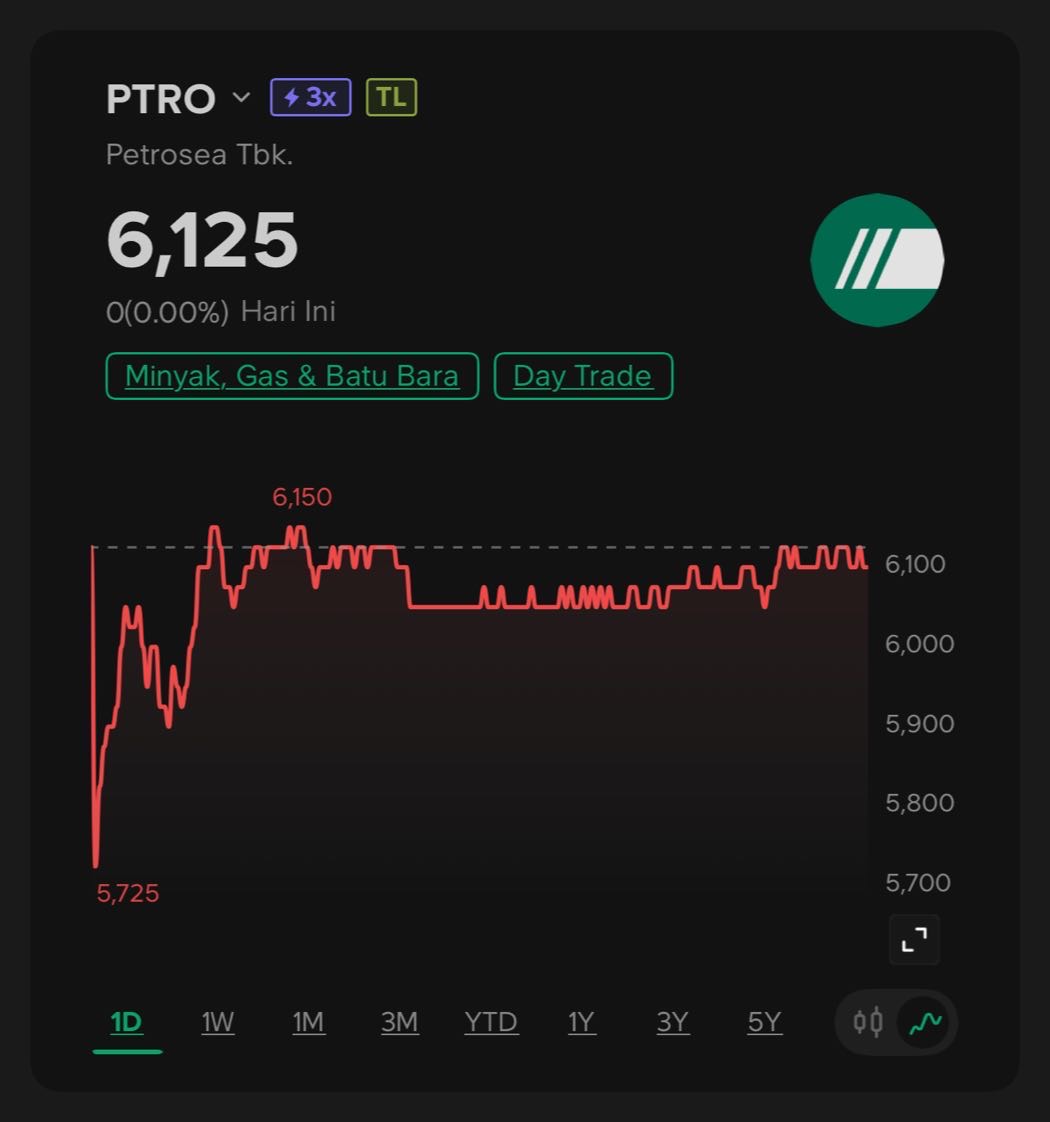The image size is (1050, 1122).
Task: Open the Minyak, Gas & Batu Bara sector chip
Action: pyautogui.click(x=292, y=376)
